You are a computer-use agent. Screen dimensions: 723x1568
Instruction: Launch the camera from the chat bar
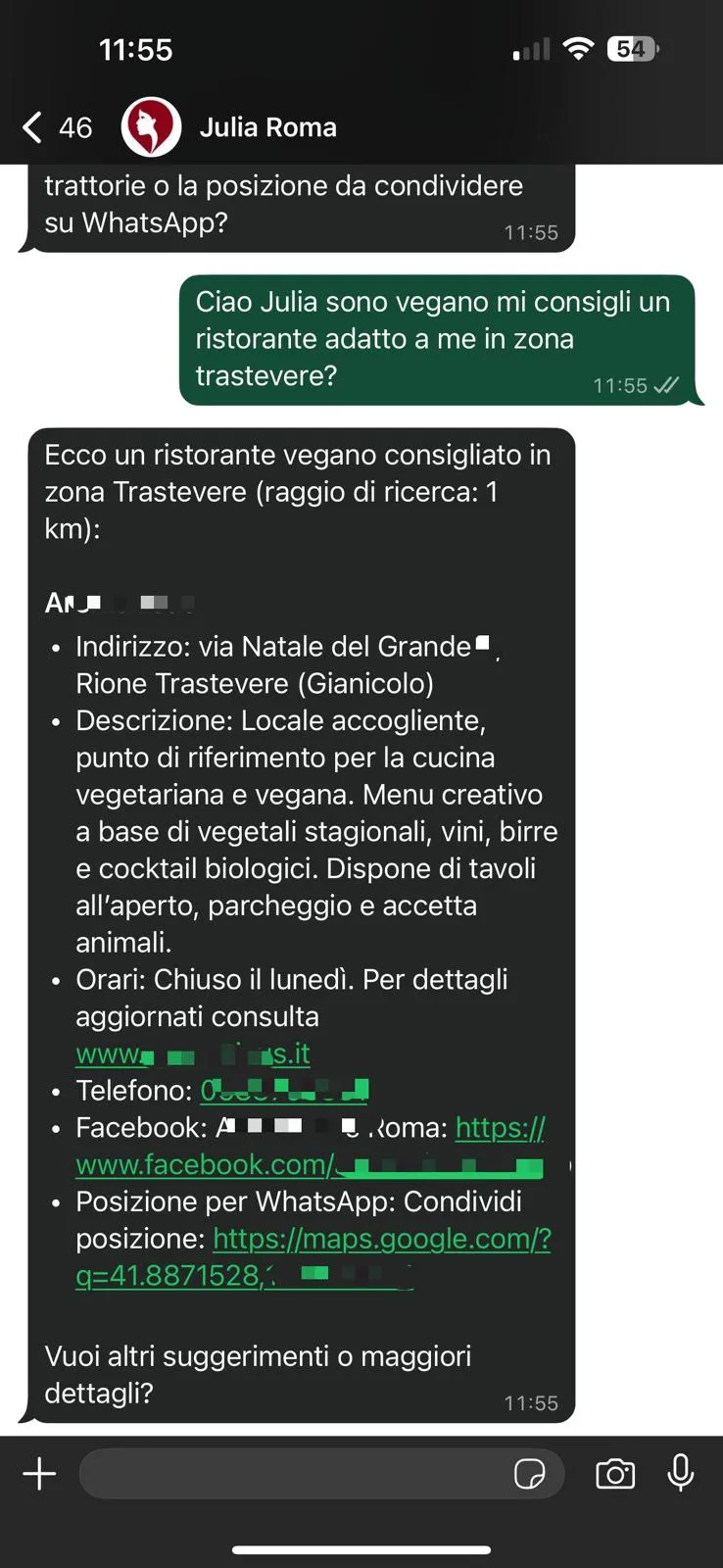[615, 1474]
